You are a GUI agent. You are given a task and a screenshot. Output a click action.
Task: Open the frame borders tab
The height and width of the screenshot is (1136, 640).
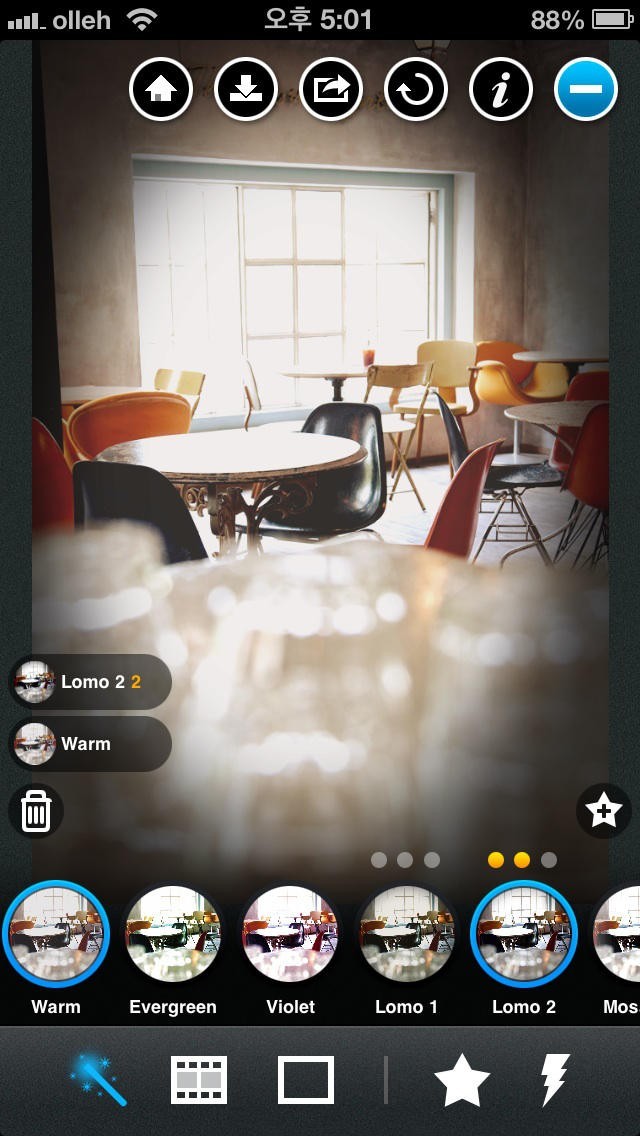coord(305,1081)
